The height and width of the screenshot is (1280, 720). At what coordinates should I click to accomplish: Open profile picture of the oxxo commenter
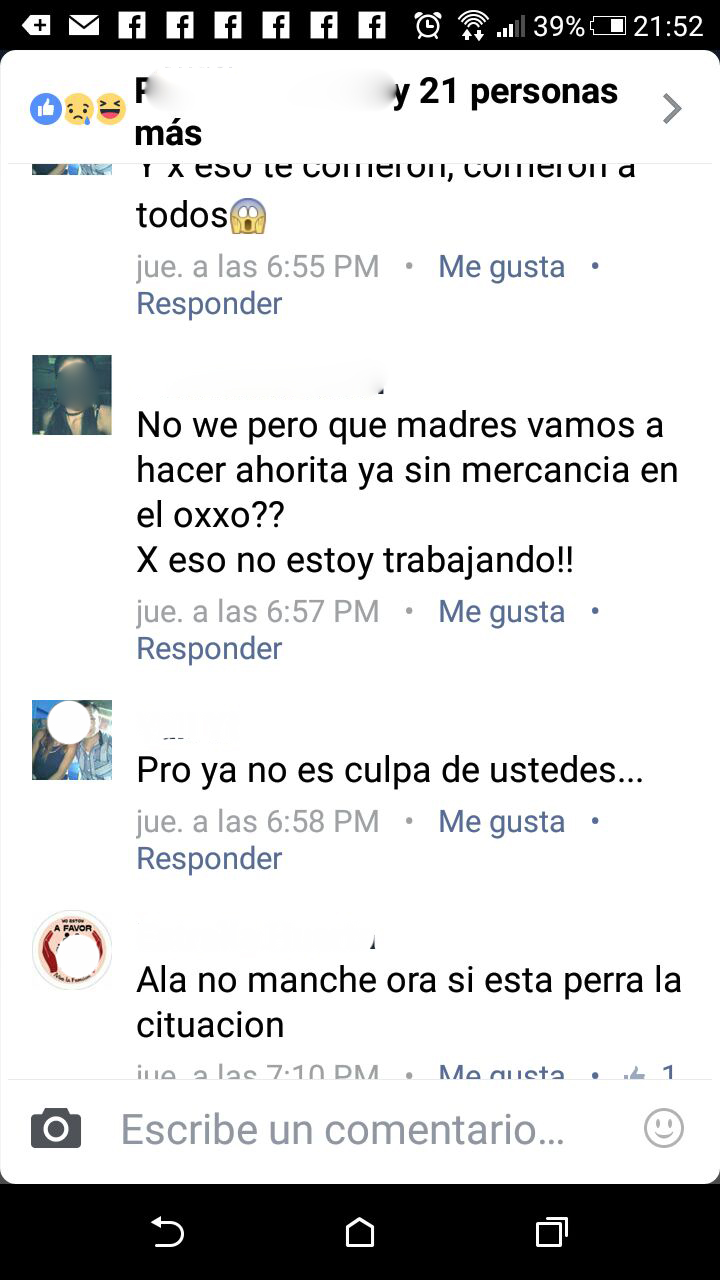click(x=72, y=395)
